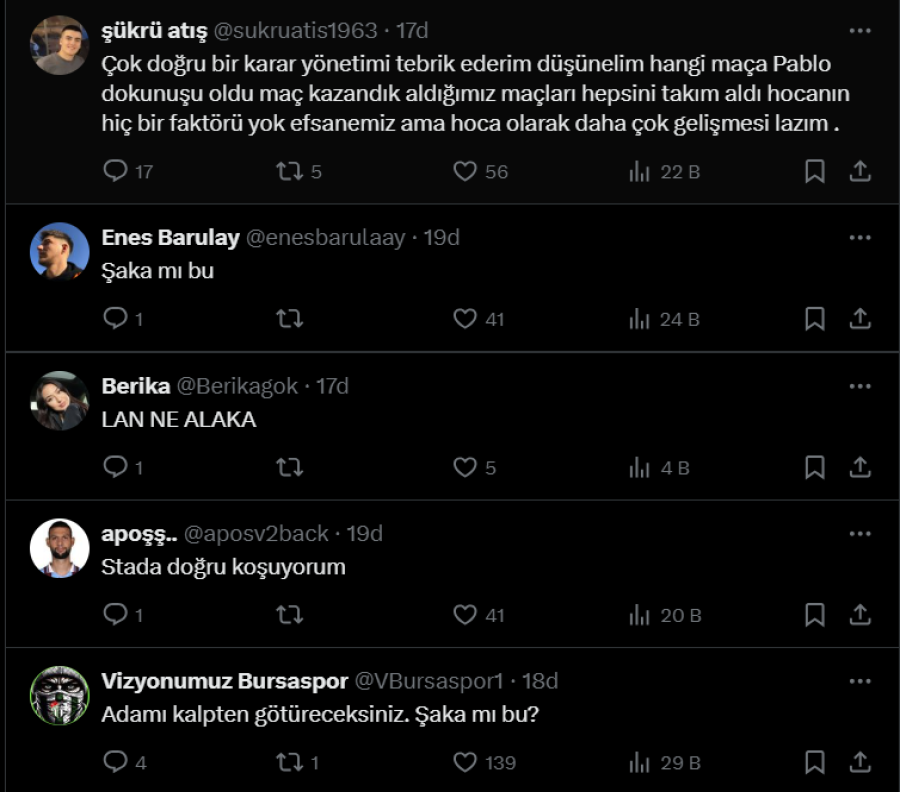Retweet Vizyonumuz Bursaspor's post
900x792 pixels.
coord(289,763)
